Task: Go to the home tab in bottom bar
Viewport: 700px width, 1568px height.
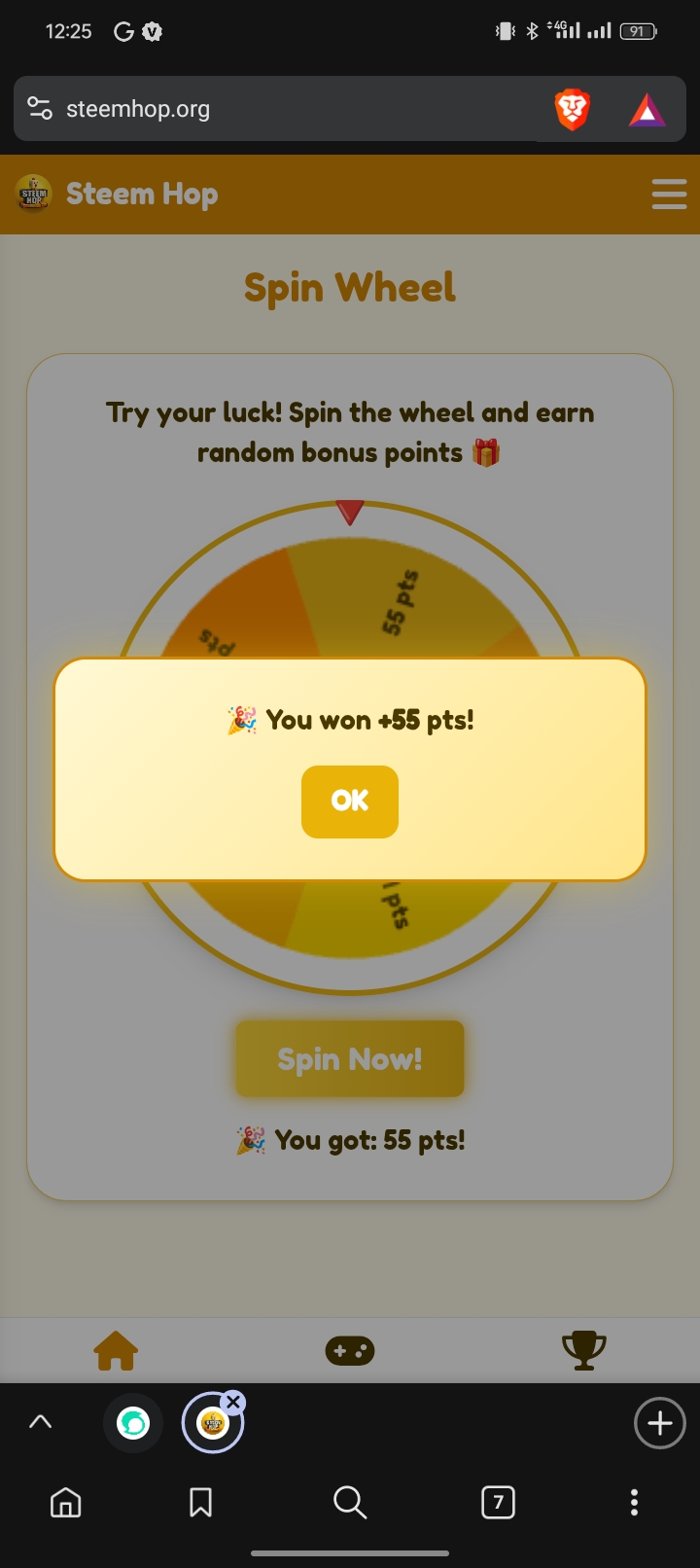Action: 116,1351
